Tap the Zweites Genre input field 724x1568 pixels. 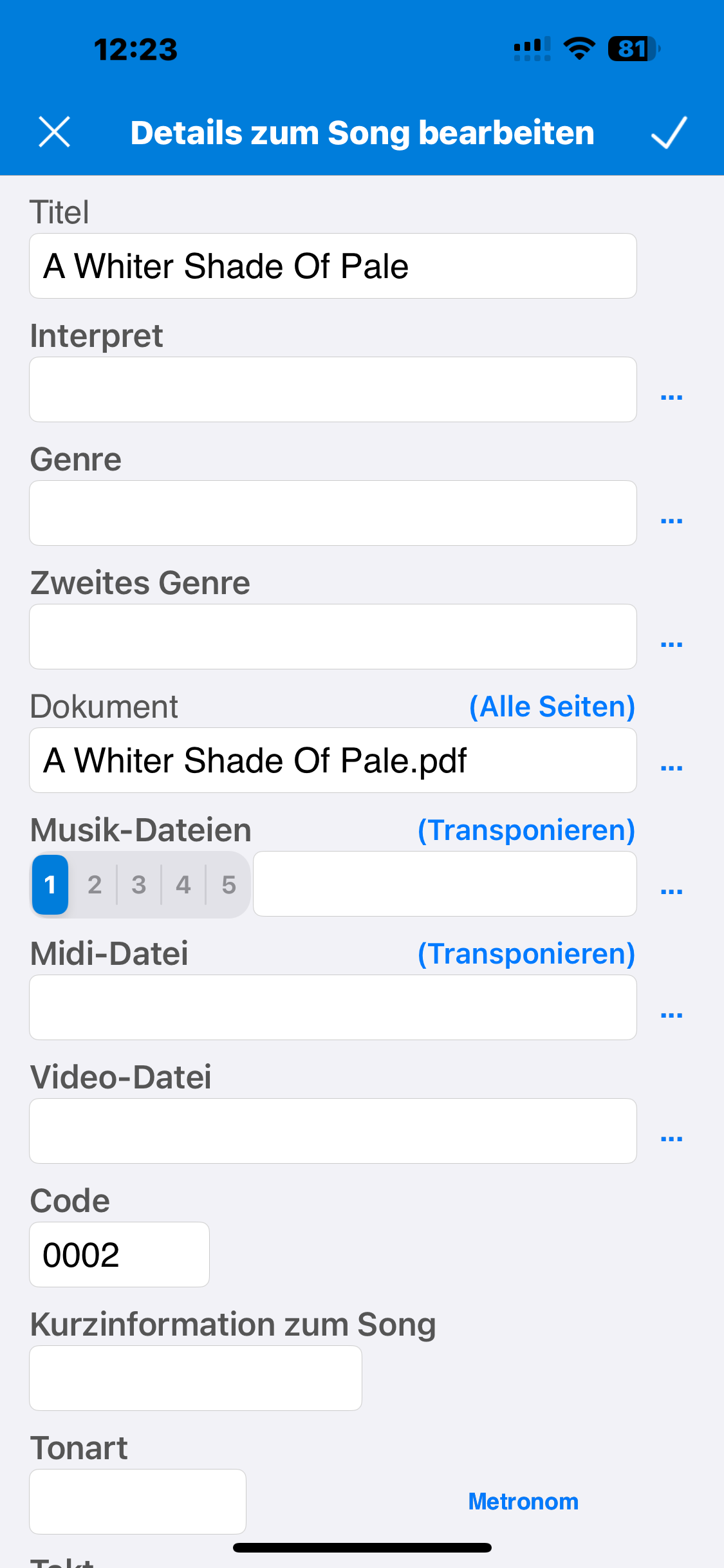[x=333, y=637]
